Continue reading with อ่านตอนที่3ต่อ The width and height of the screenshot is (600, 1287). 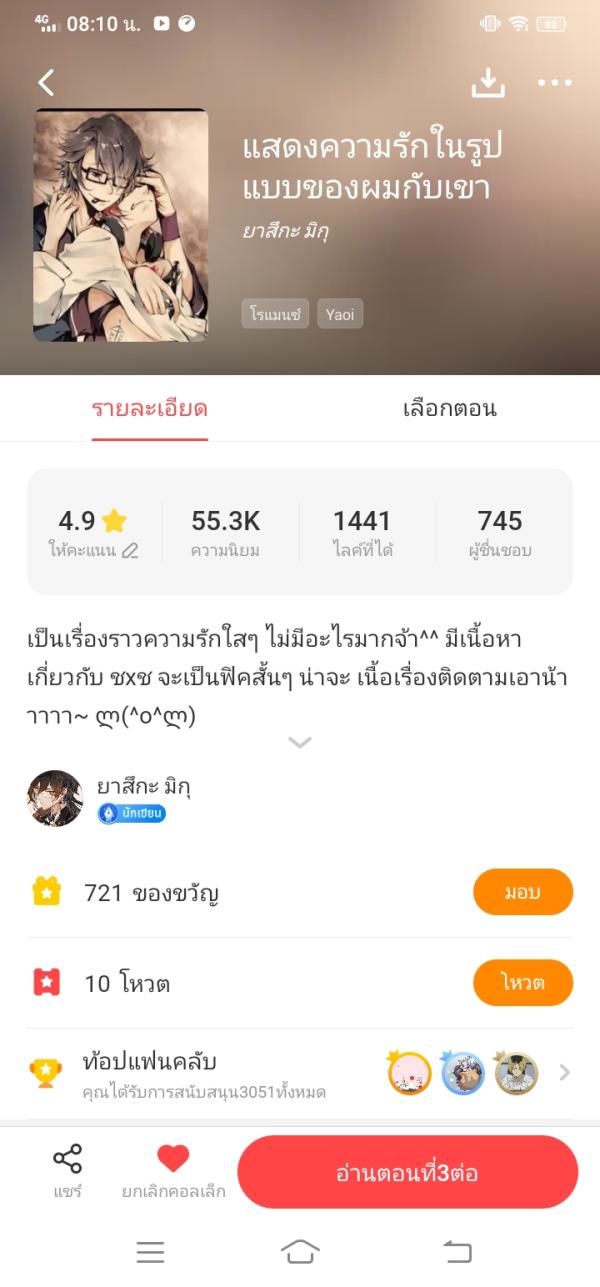(407, 1172)
